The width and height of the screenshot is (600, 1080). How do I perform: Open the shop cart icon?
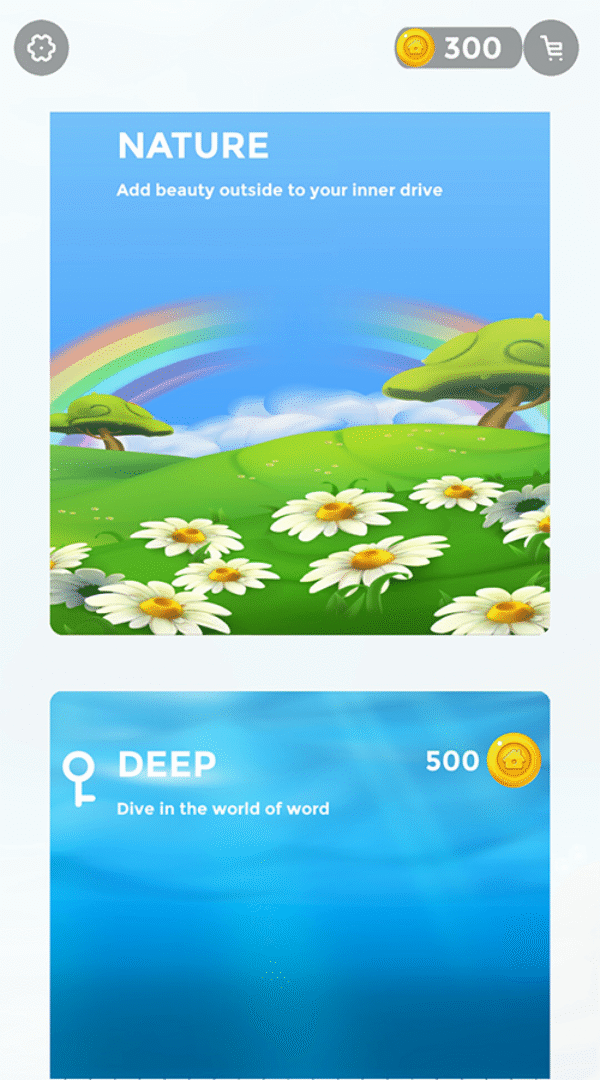pyautogui.click(x=551, y=47)
